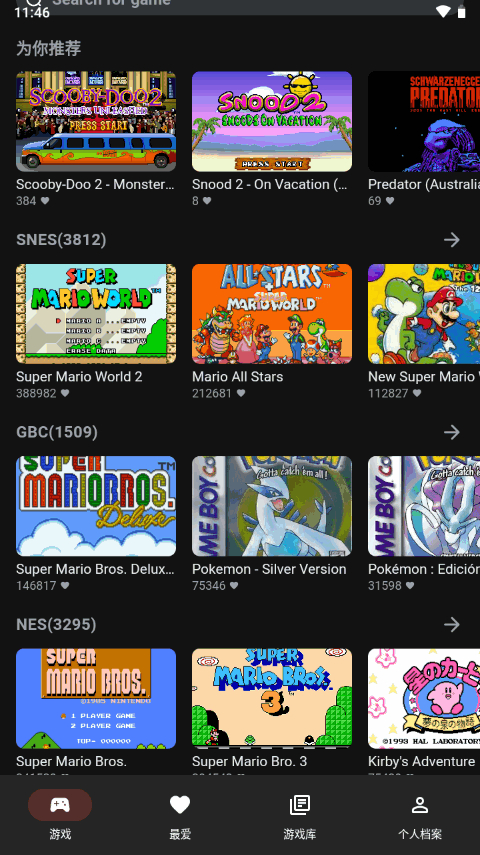Switch to the 游戏库 library tab
480x855 pixels.
(300, 815)
